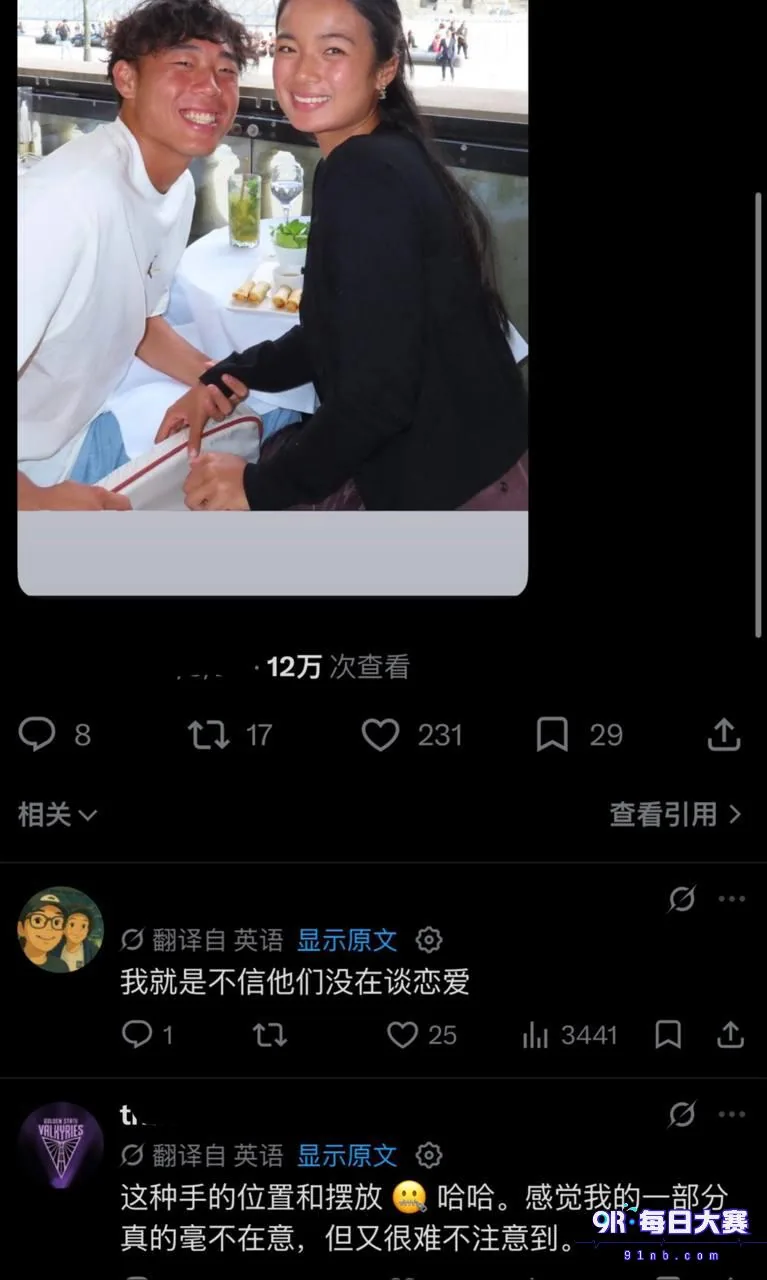
Task: Open translation settings gear on first comment
Action: click(429, 940)
